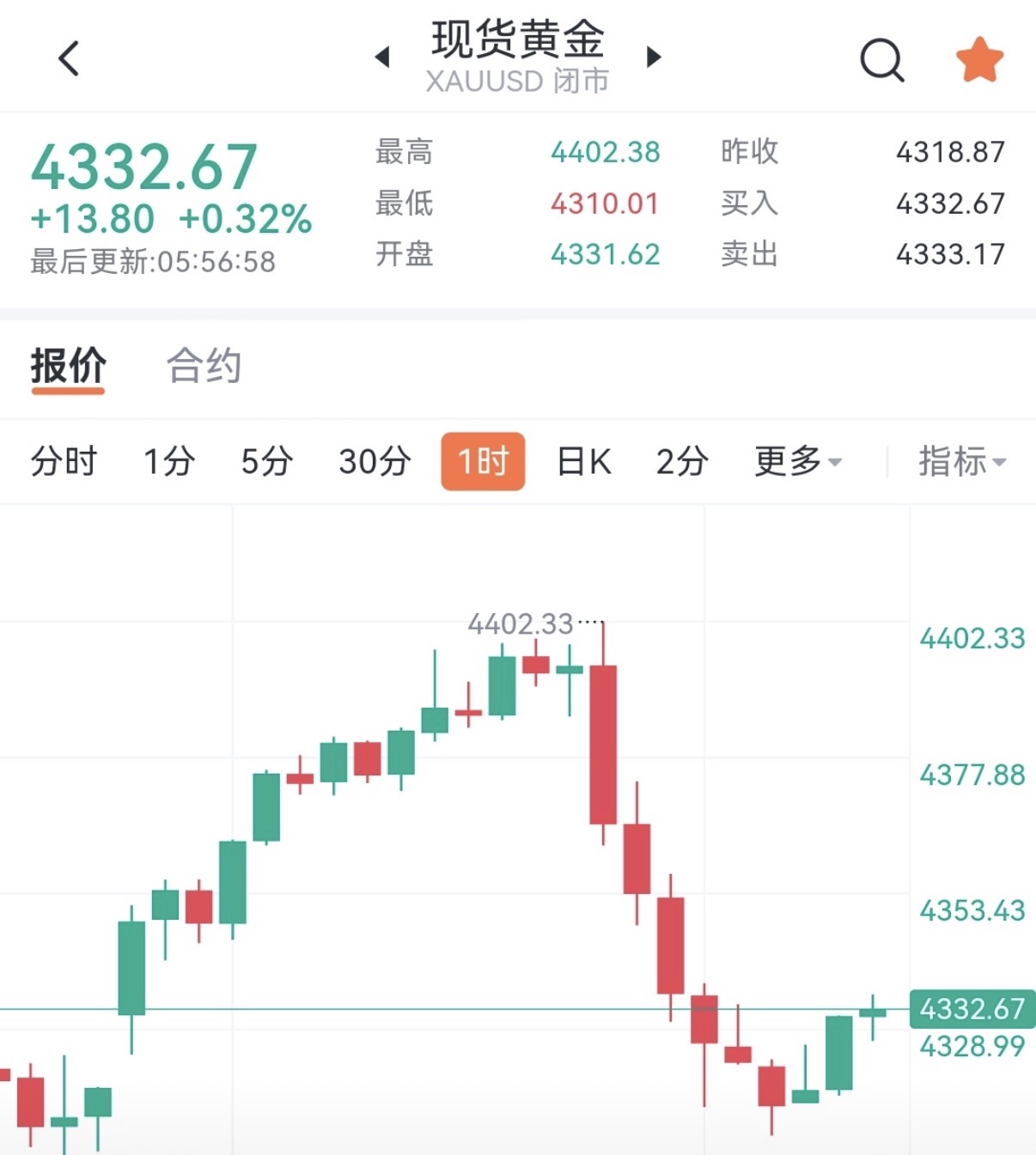Select the 5分 chart interval

tap(266, 462)
